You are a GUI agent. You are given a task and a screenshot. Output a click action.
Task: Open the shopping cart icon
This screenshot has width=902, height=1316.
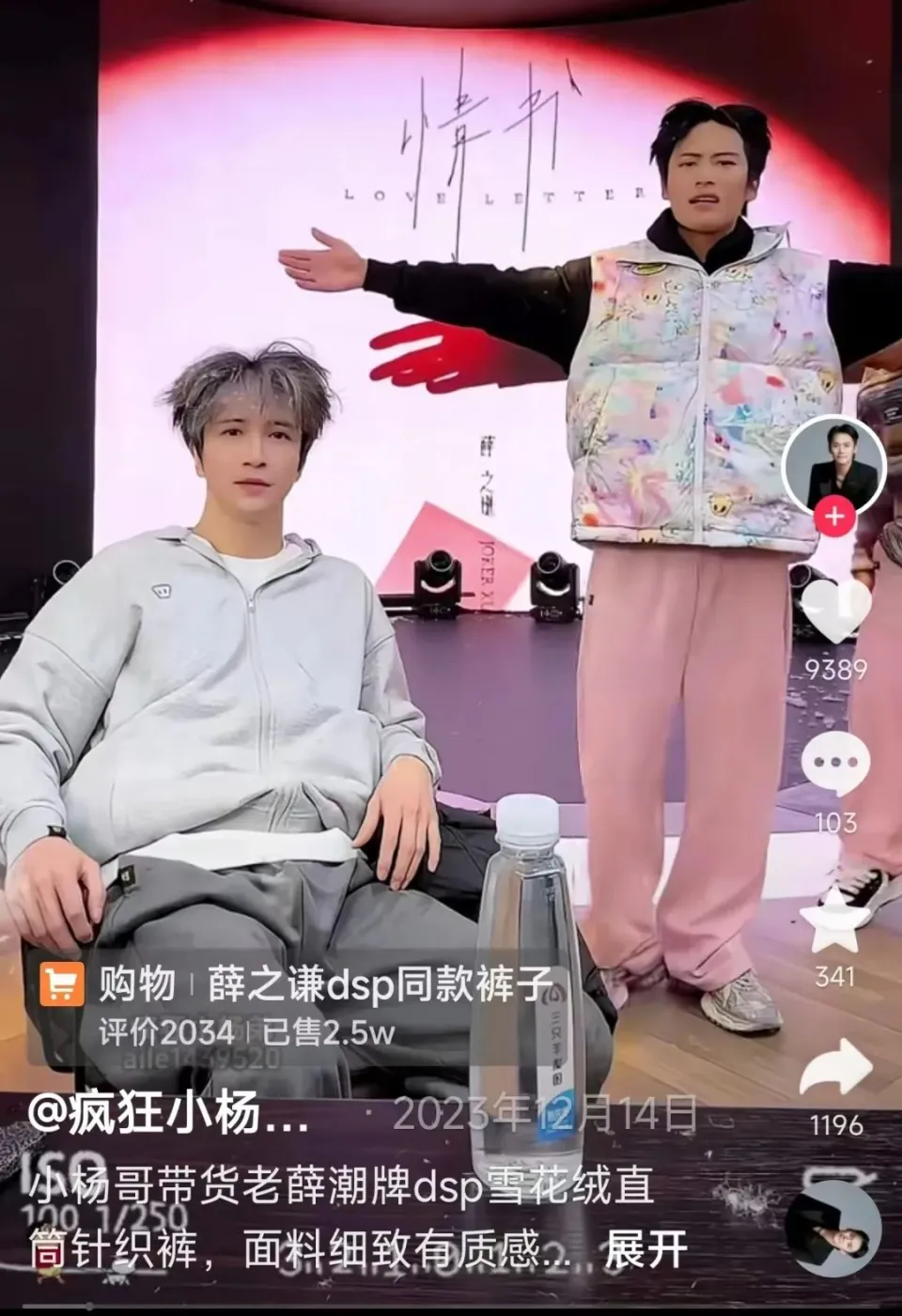tap(62, 983)
